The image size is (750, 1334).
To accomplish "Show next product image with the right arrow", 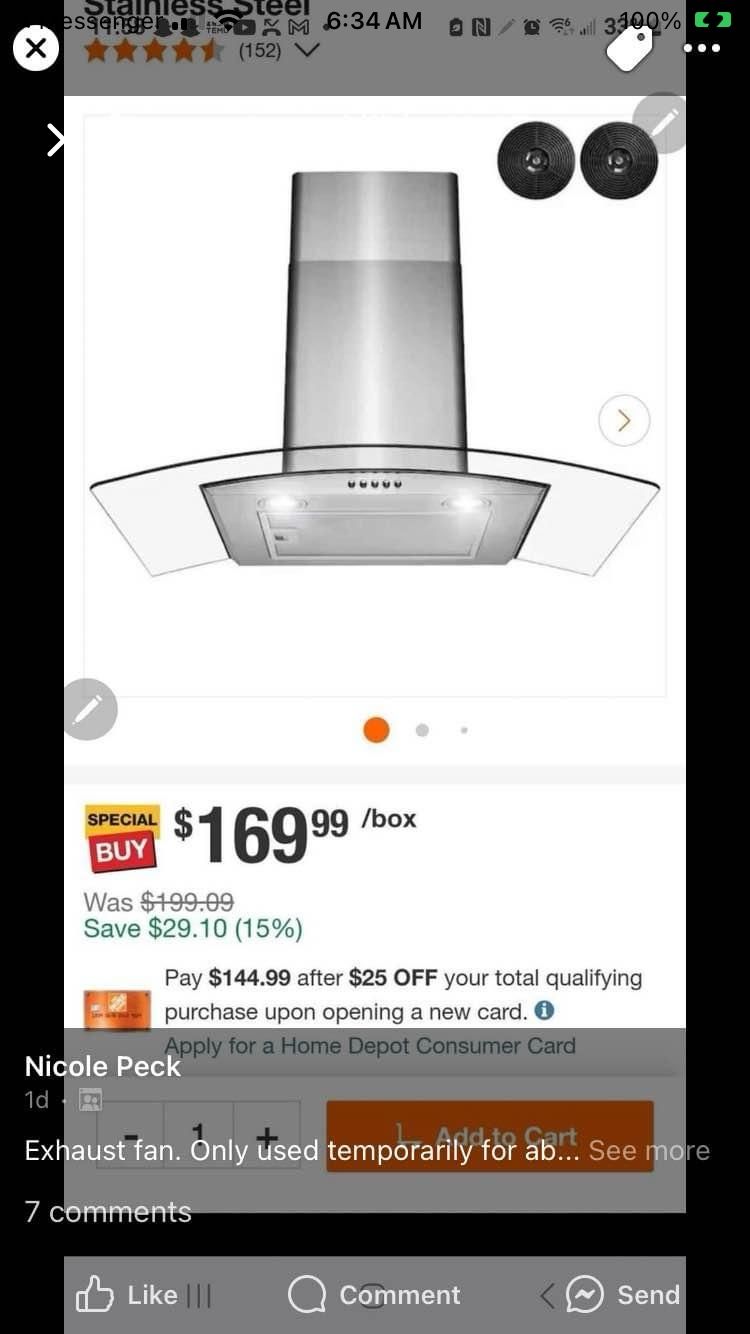I will (x=624, y=421).
